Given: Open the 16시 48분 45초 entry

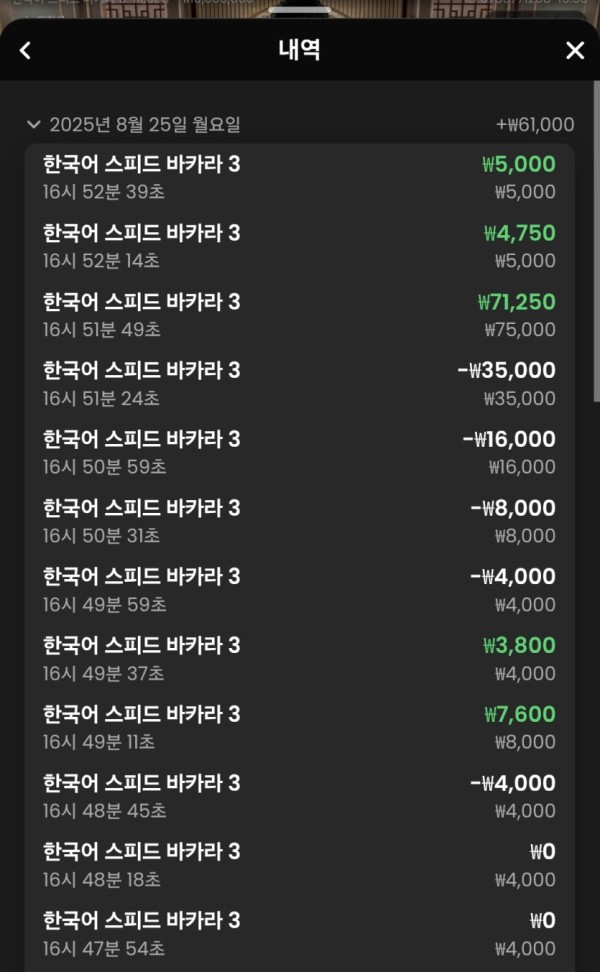Looking at the screenshot, I should coord(299,797).
